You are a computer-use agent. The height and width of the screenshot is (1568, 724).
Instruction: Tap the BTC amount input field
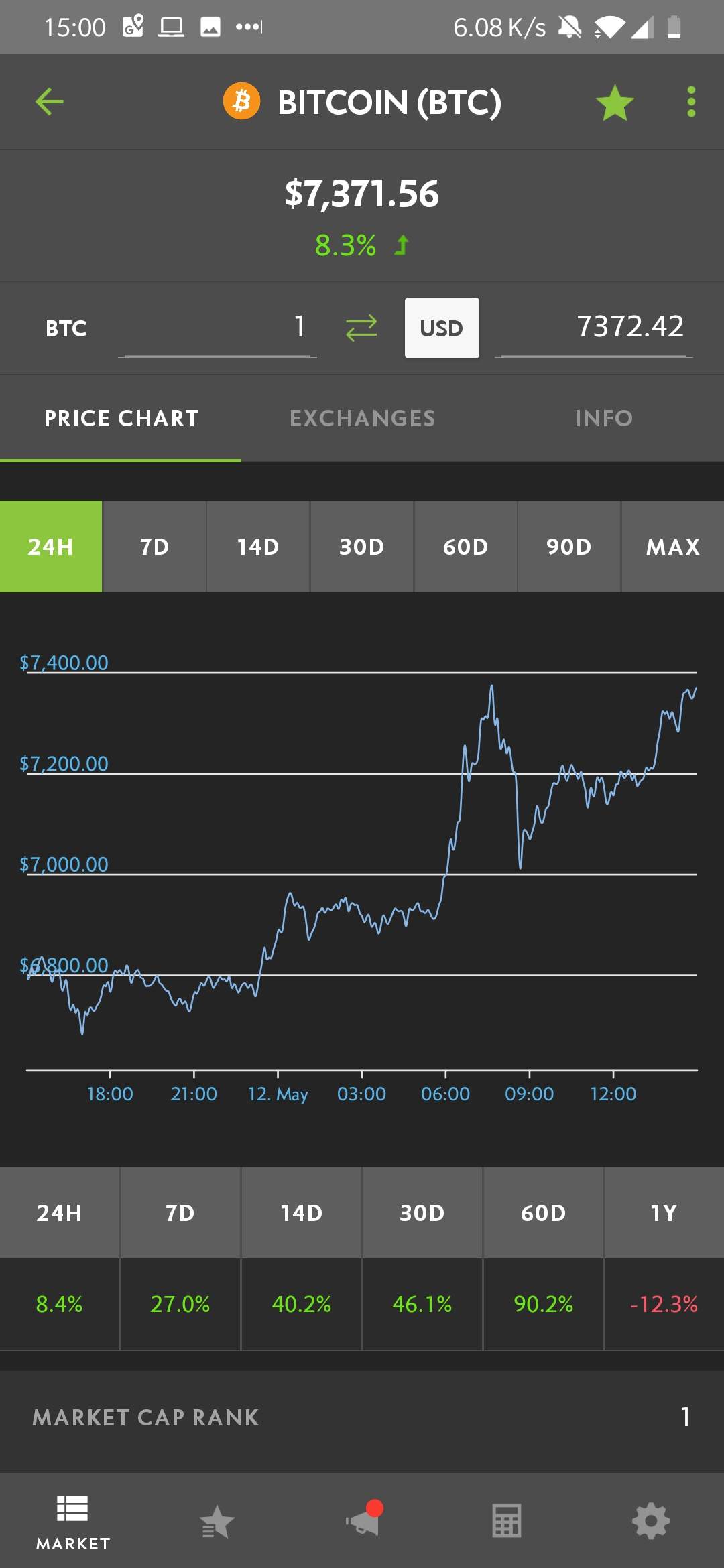(217, 328)
